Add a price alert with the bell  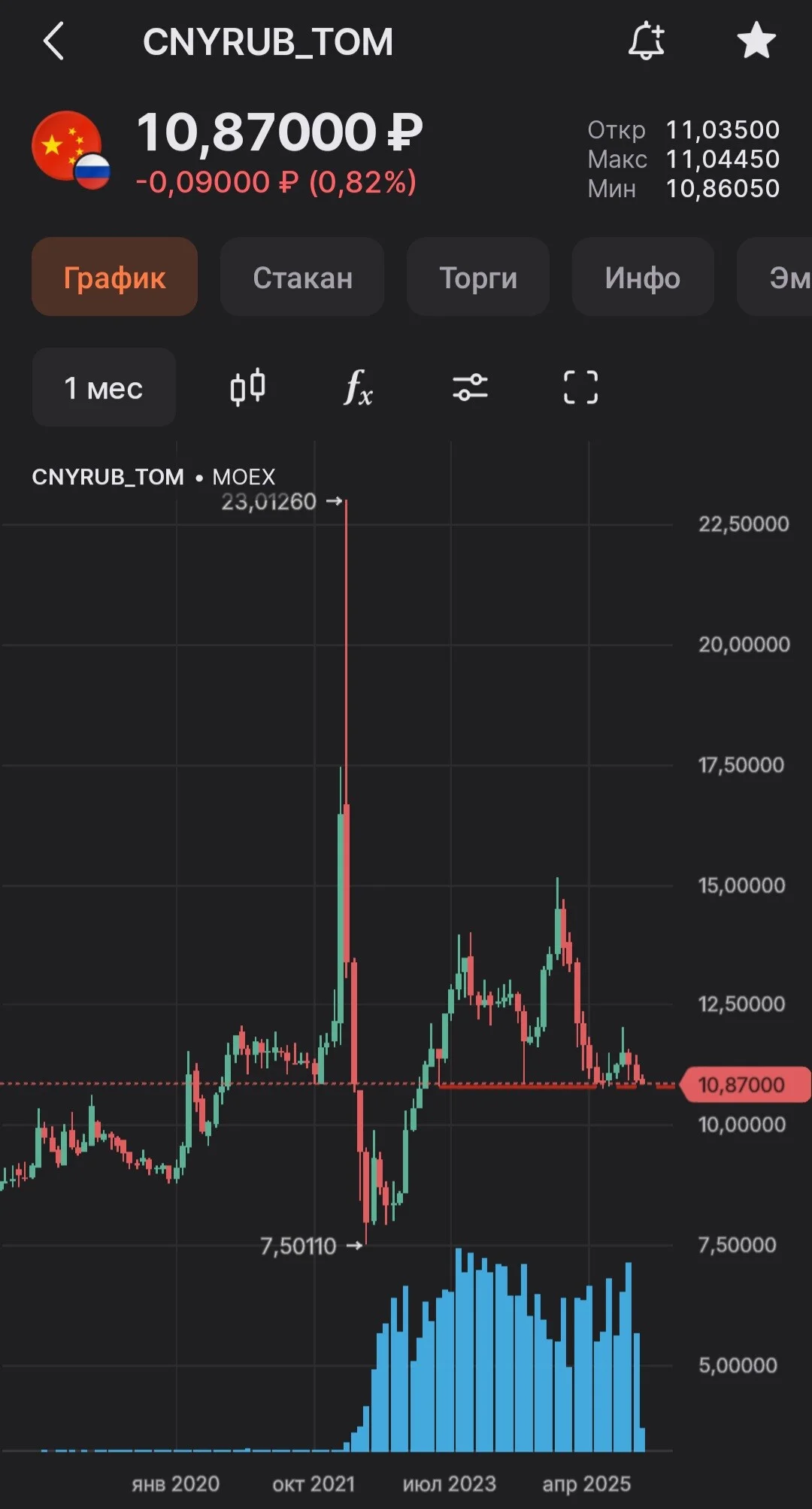click(647, 41)
